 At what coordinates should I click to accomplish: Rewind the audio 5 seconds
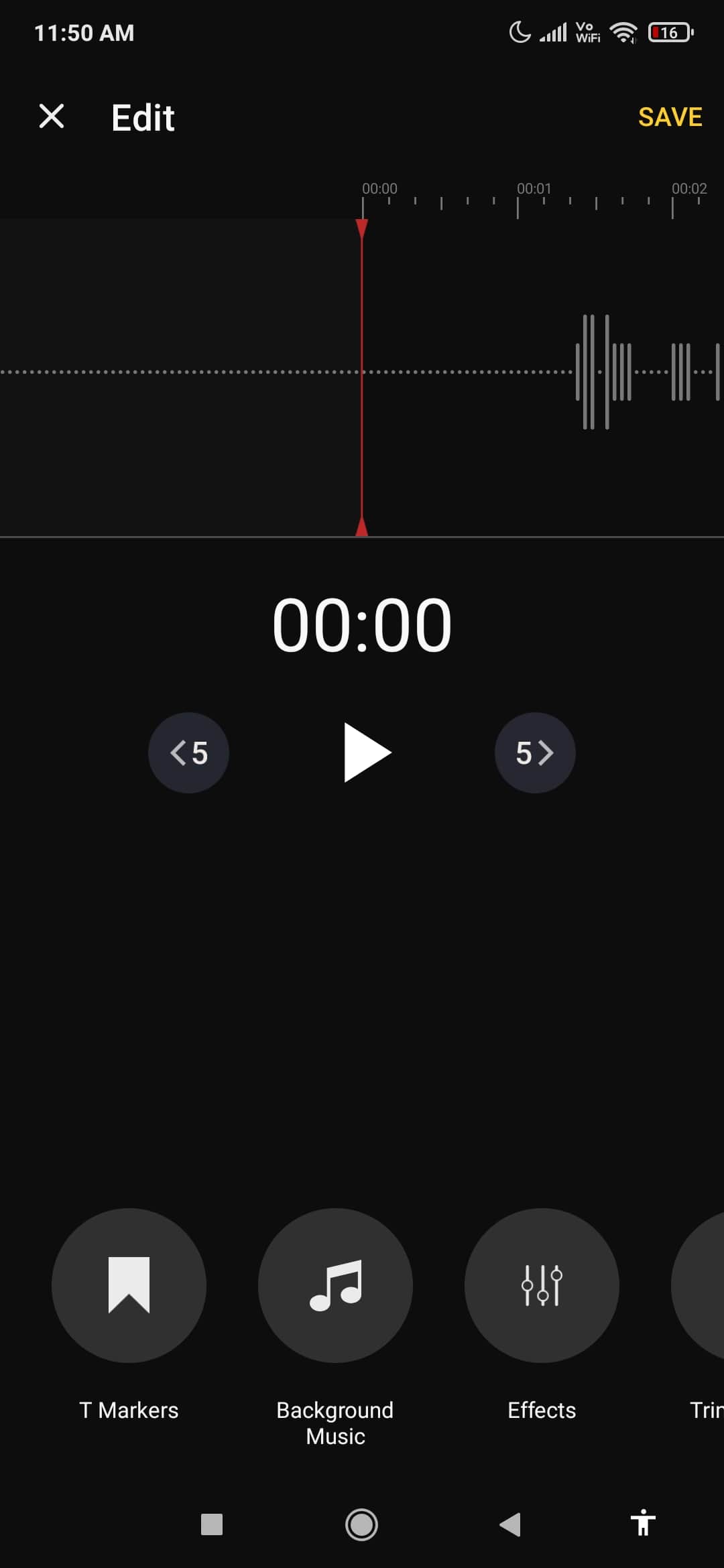click(x=189, y=753)
